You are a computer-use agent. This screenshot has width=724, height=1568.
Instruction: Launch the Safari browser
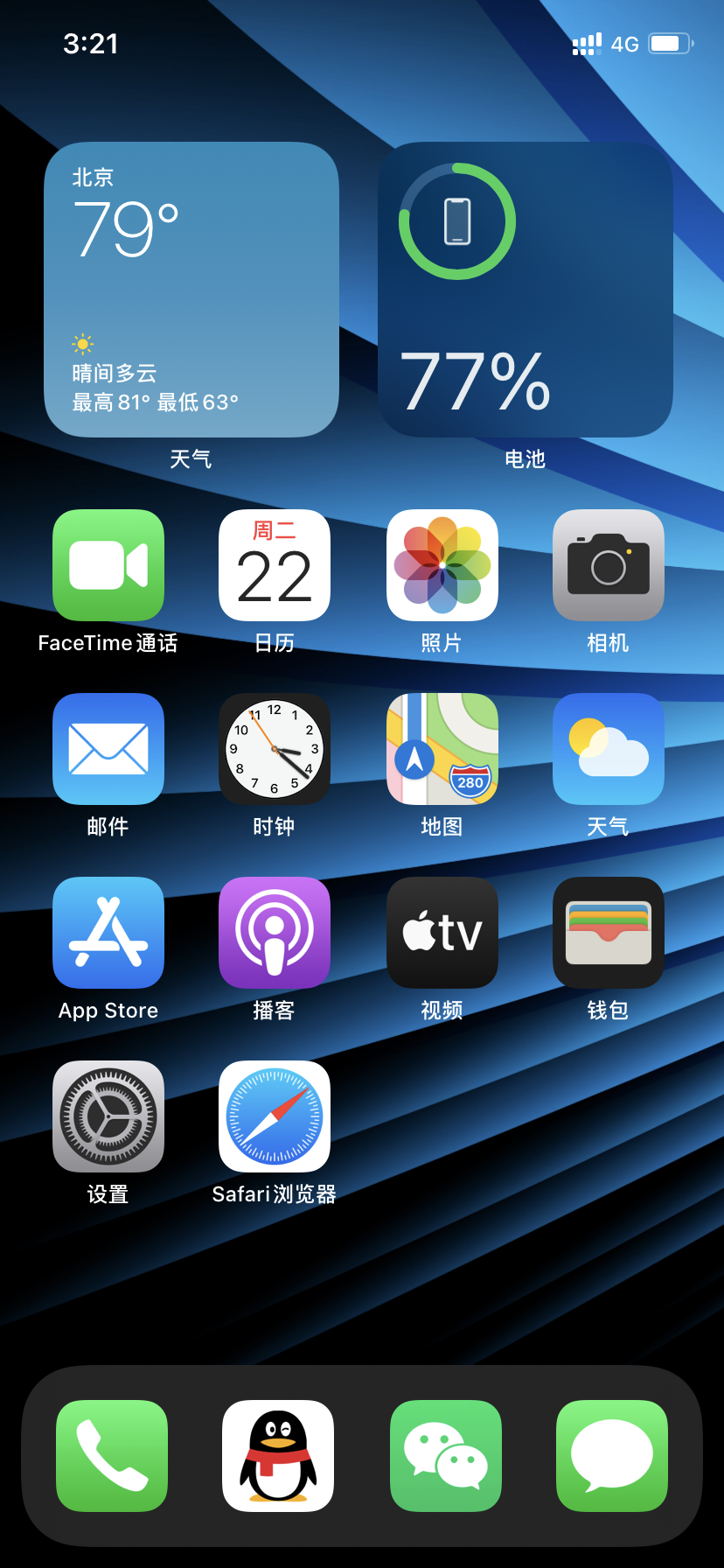tap(275, 1116)
